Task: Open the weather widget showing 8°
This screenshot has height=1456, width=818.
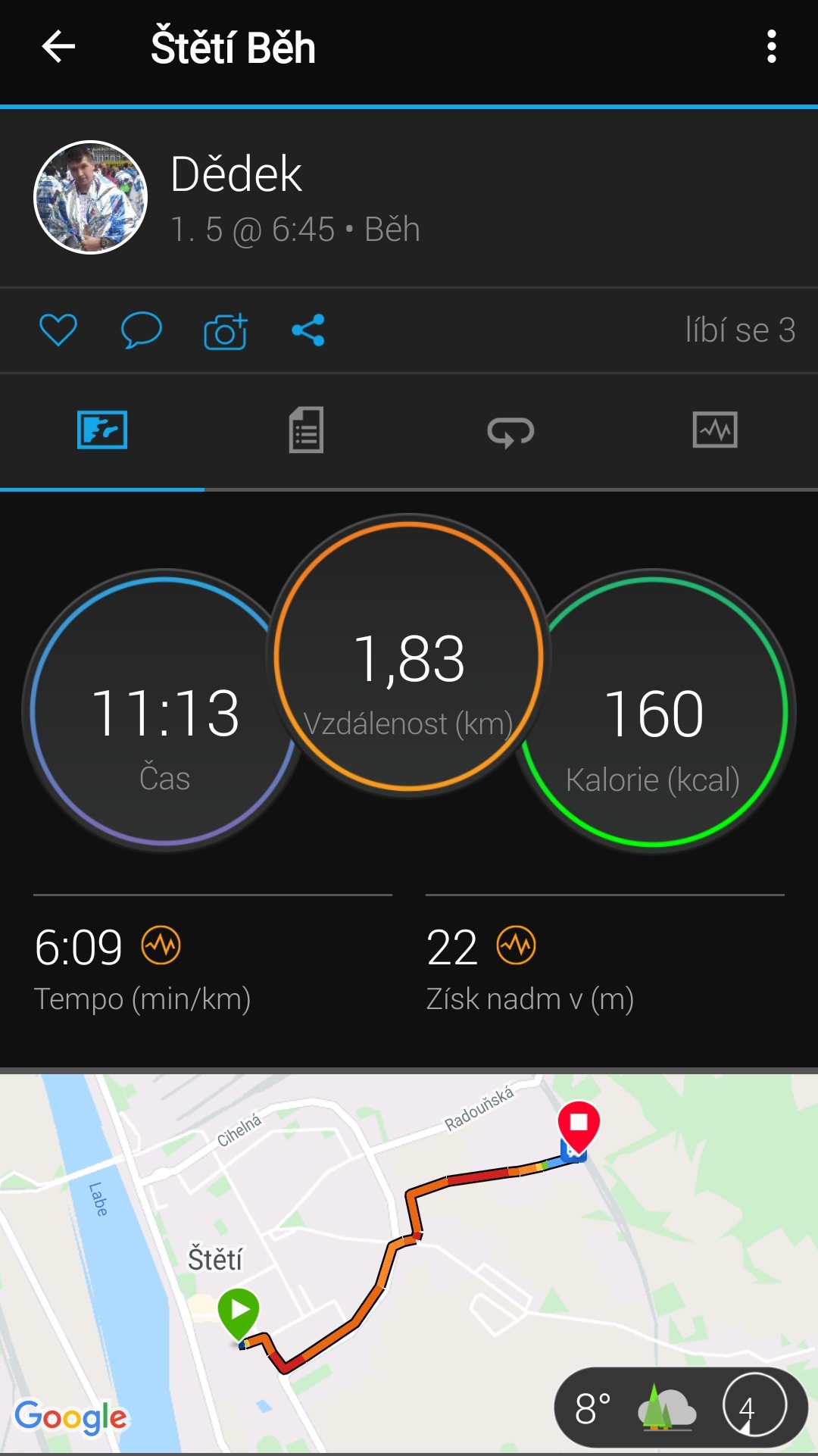Action: click(681, 1408)
